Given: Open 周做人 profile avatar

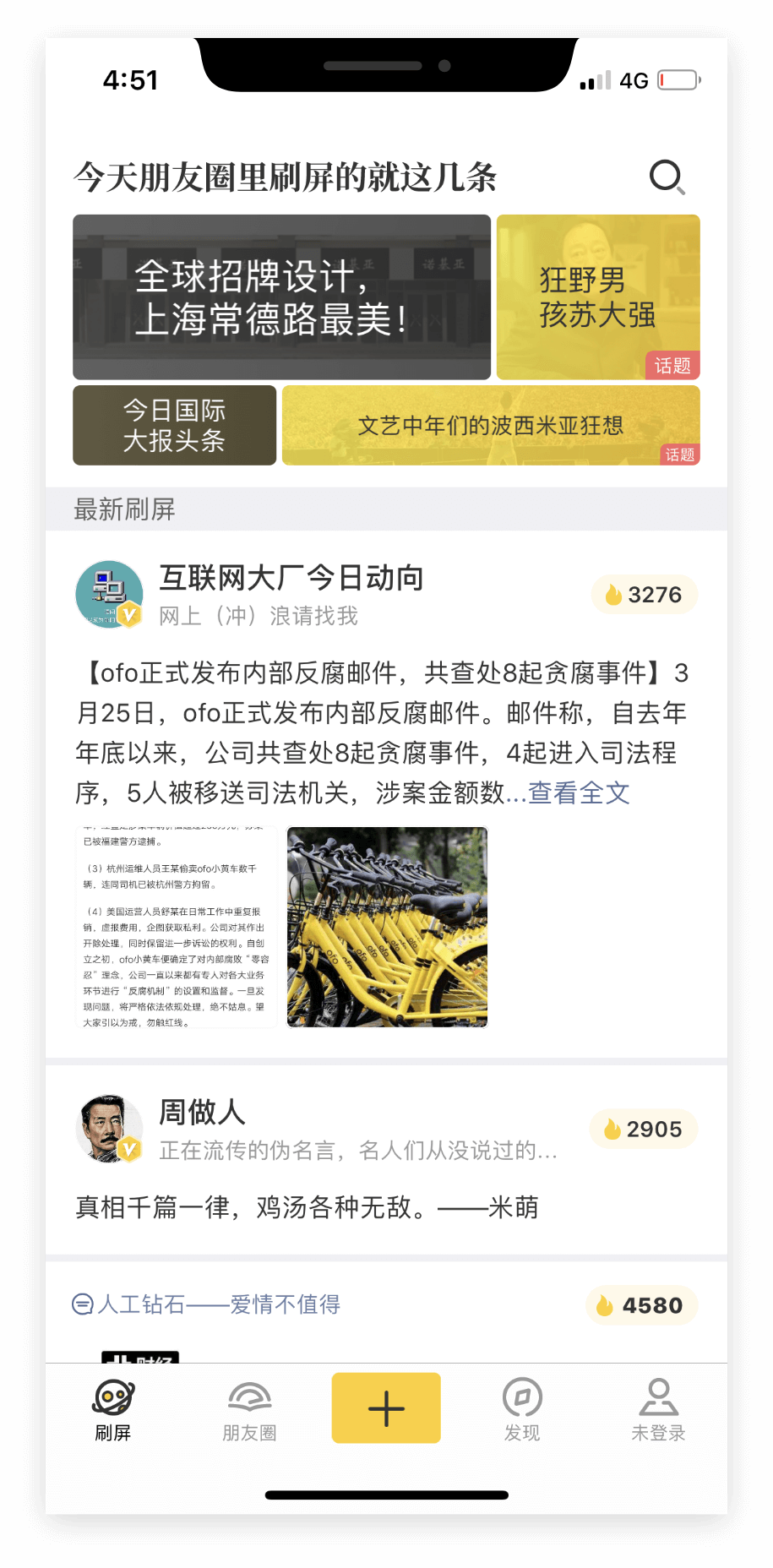Looking at the screenshot, I should 109,1130.
